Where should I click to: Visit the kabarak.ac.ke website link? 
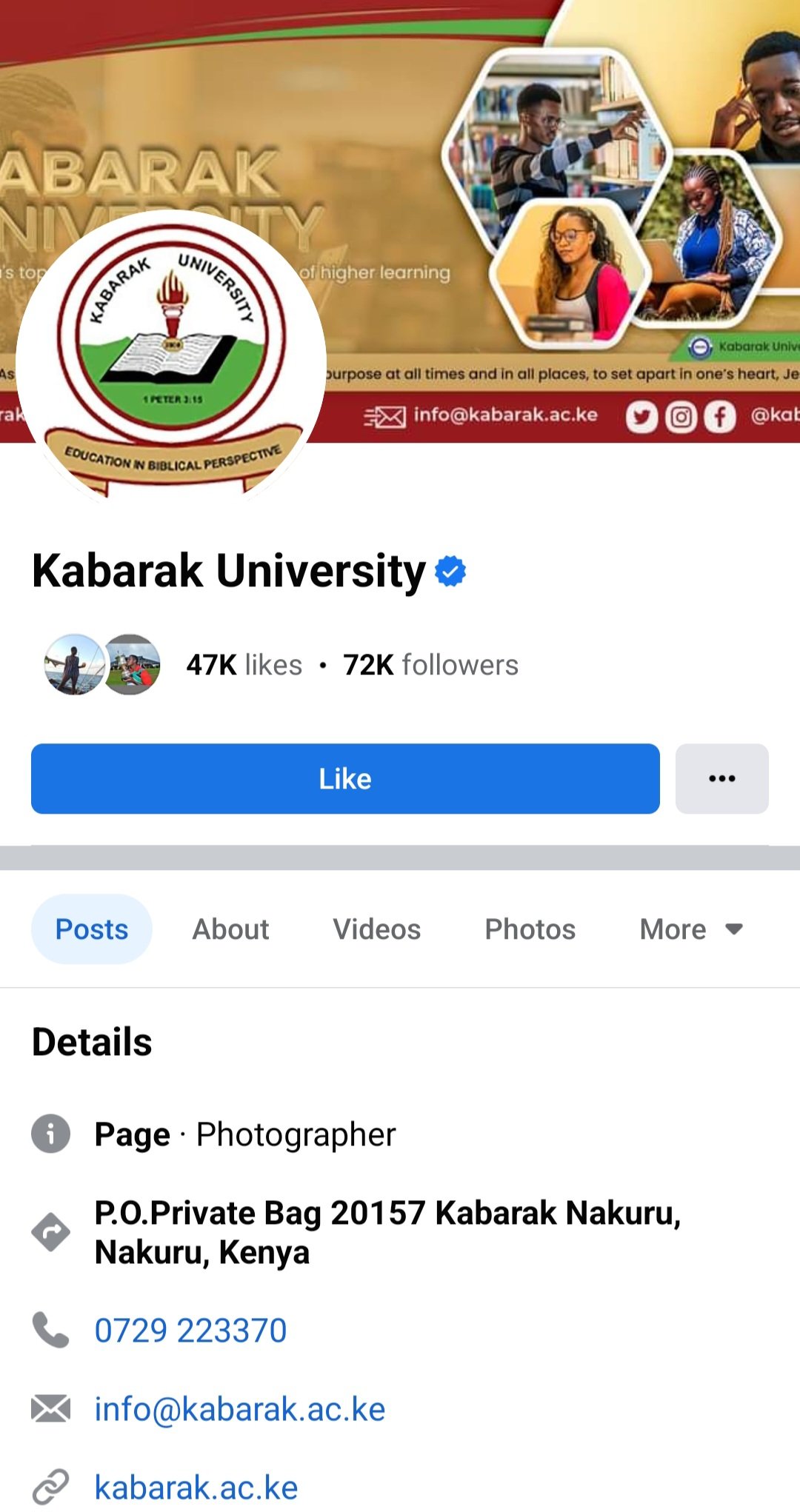(196, 1488)
